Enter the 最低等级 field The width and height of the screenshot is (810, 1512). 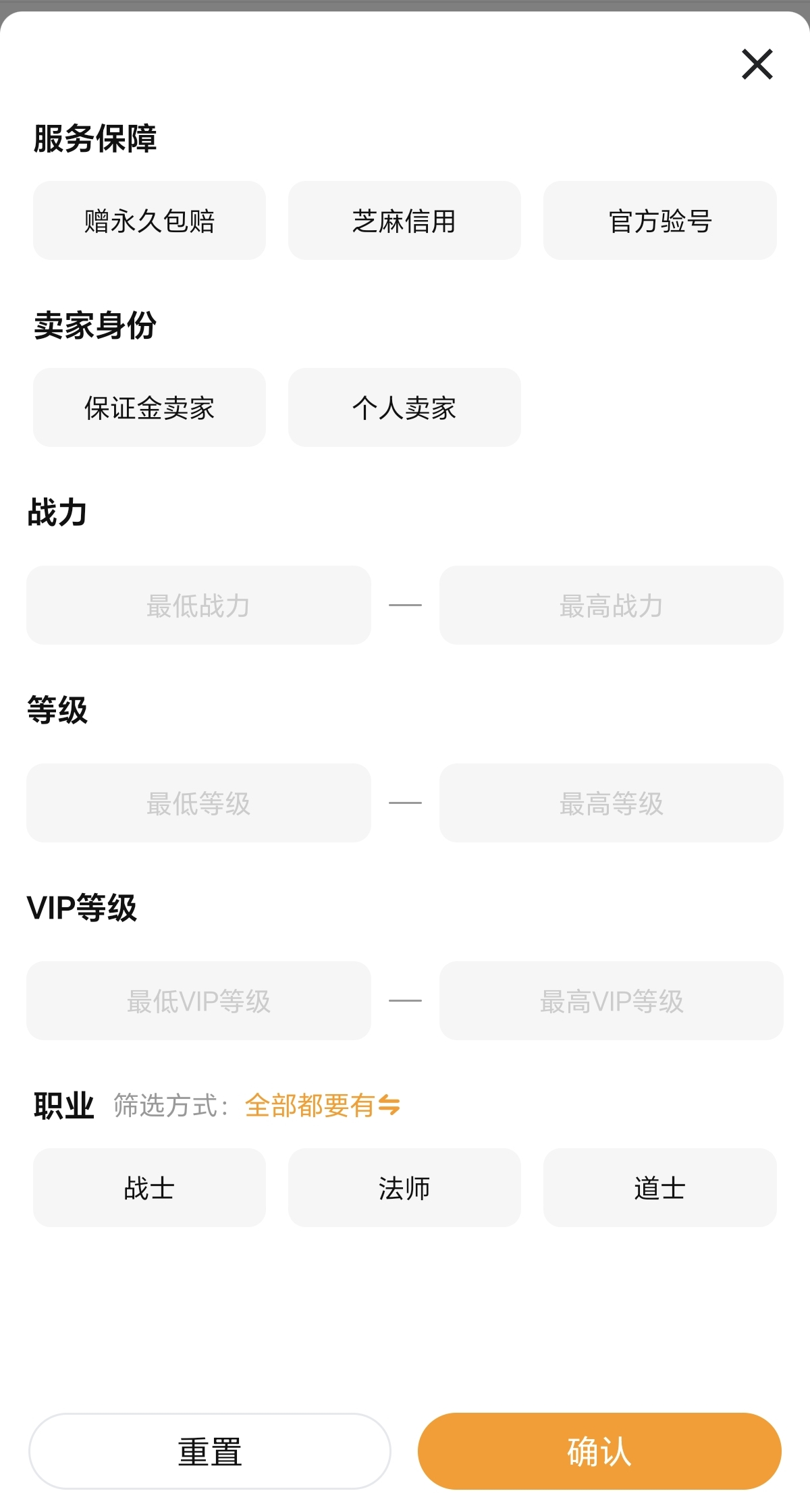tap(198, 803)
